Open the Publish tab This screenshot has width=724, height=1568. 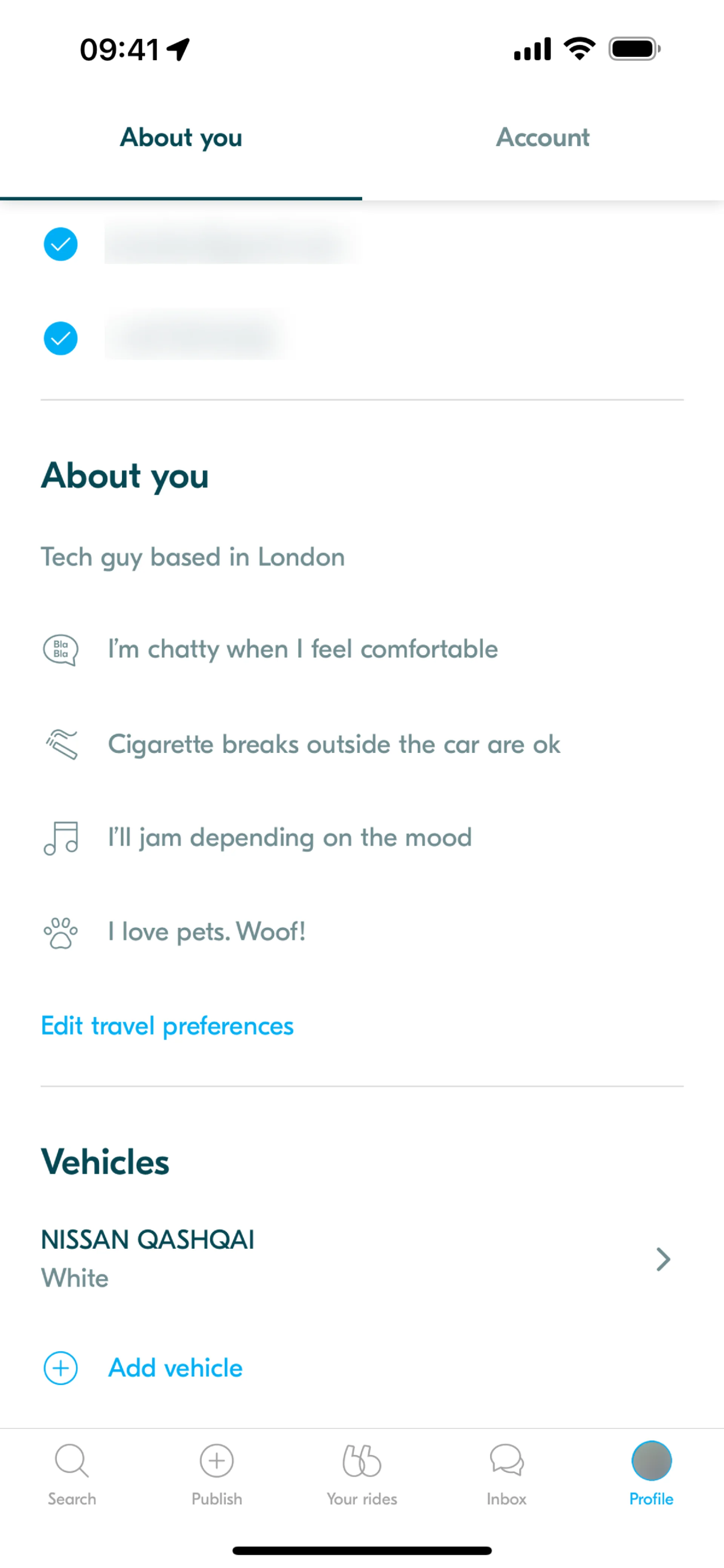[x=217, y=1473]
